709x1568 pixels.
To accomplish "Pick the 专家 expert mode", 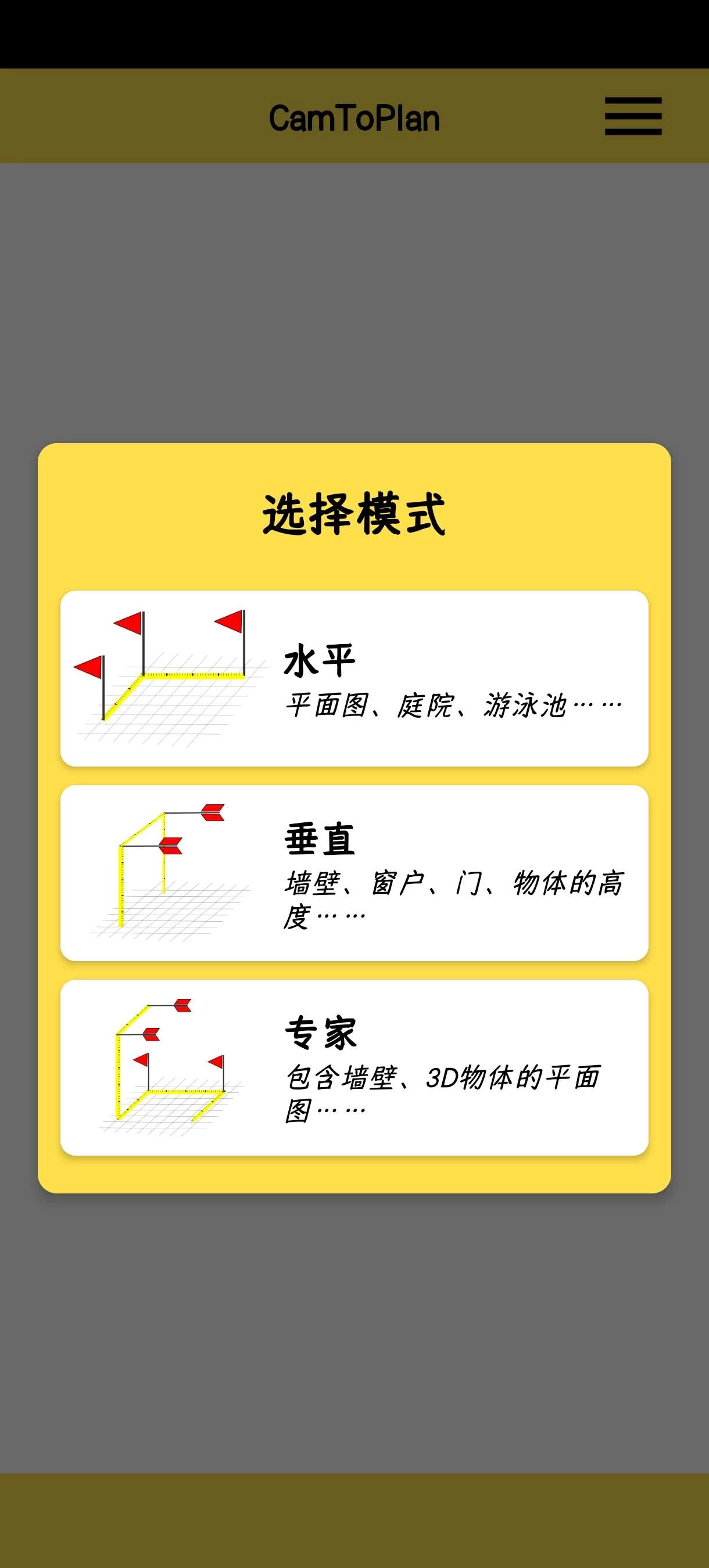I will tap(354, 1067).
